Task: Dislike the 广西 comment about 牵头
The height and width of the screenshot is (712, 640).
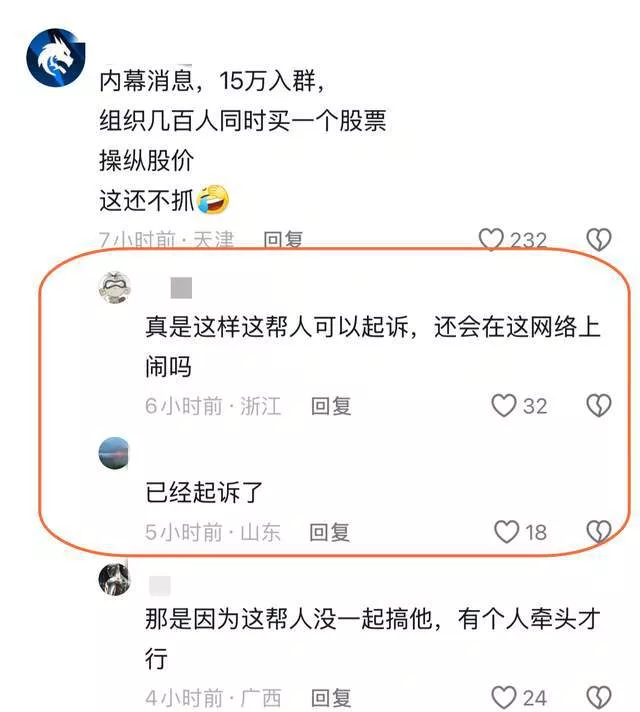Action: 598,697
